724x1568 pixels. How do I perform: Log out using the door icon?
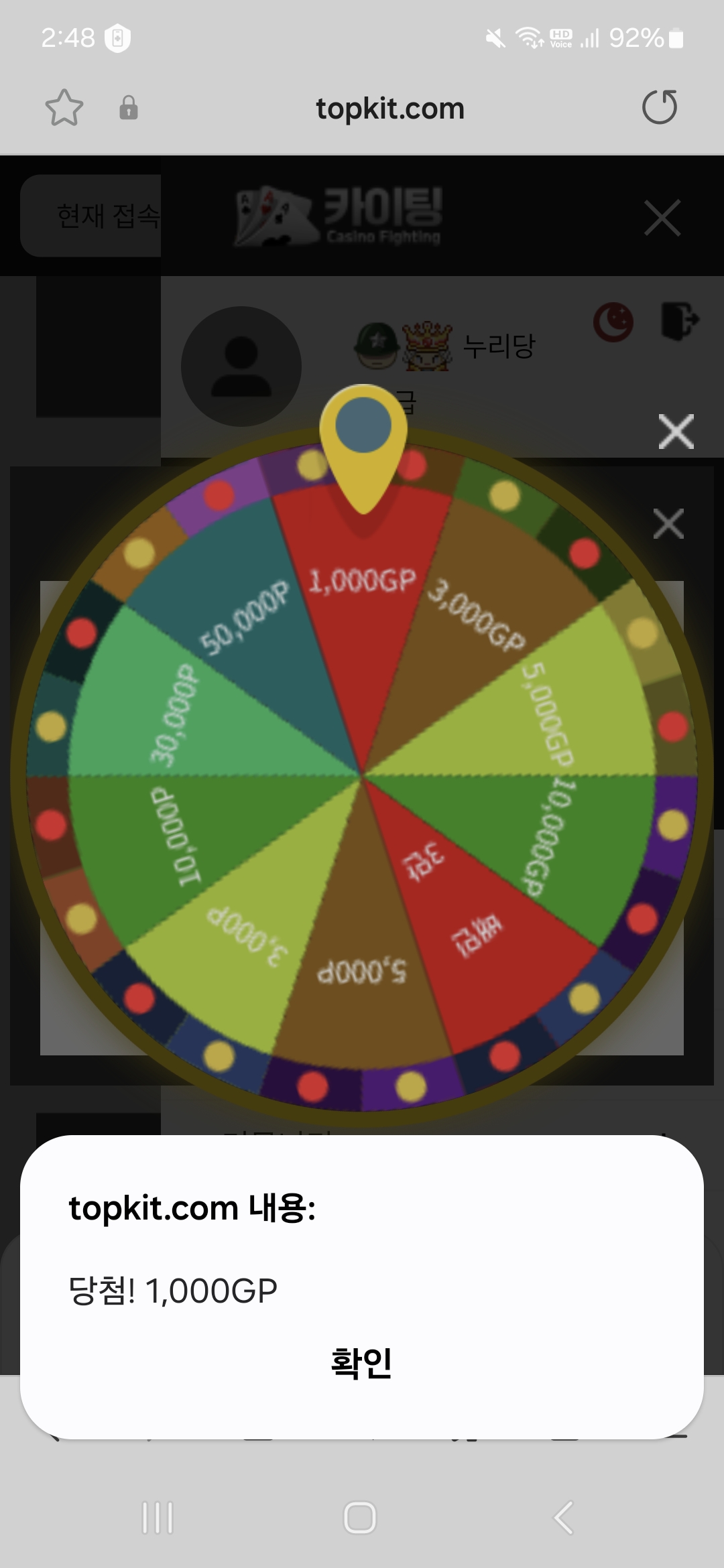679,322
